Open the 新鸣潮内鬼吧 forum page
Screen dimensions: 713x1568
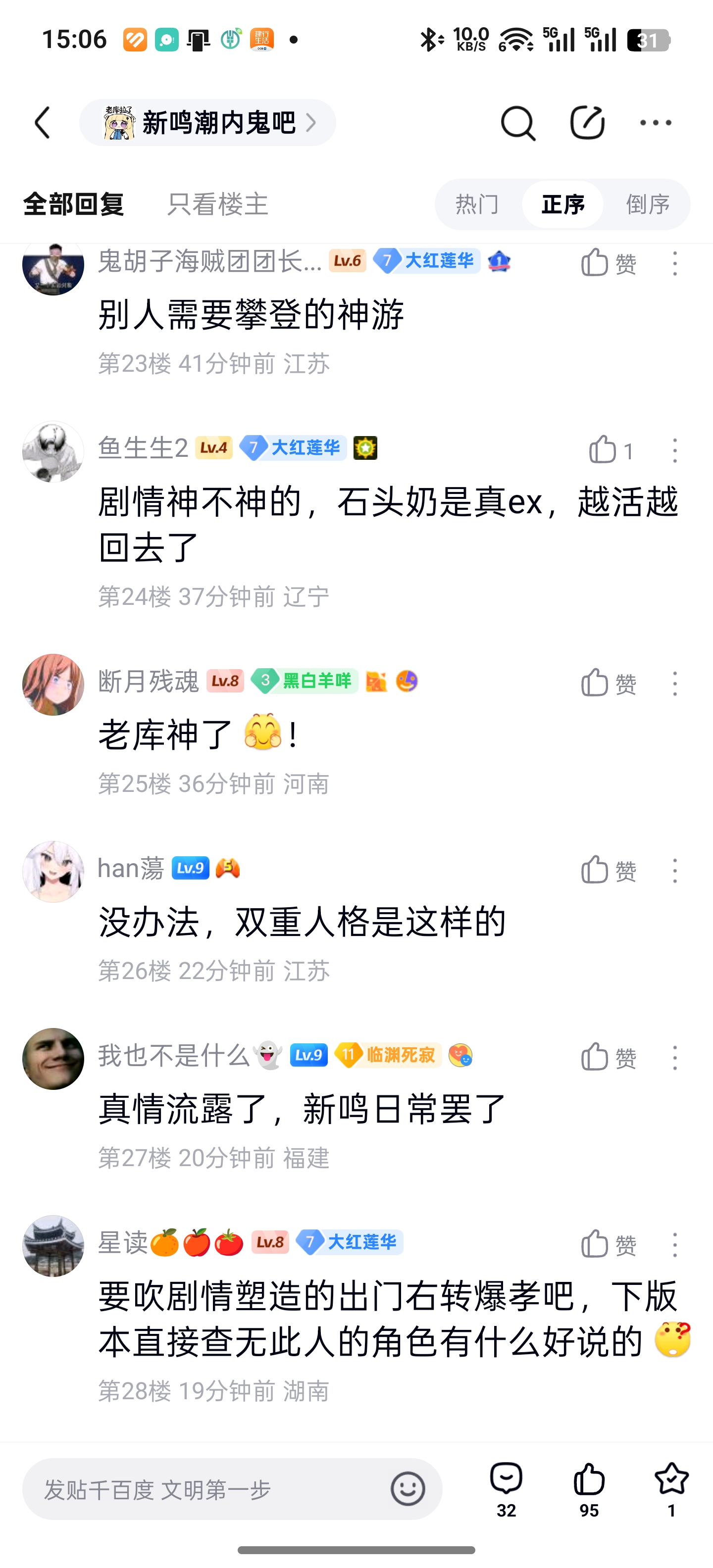[207, 123]
